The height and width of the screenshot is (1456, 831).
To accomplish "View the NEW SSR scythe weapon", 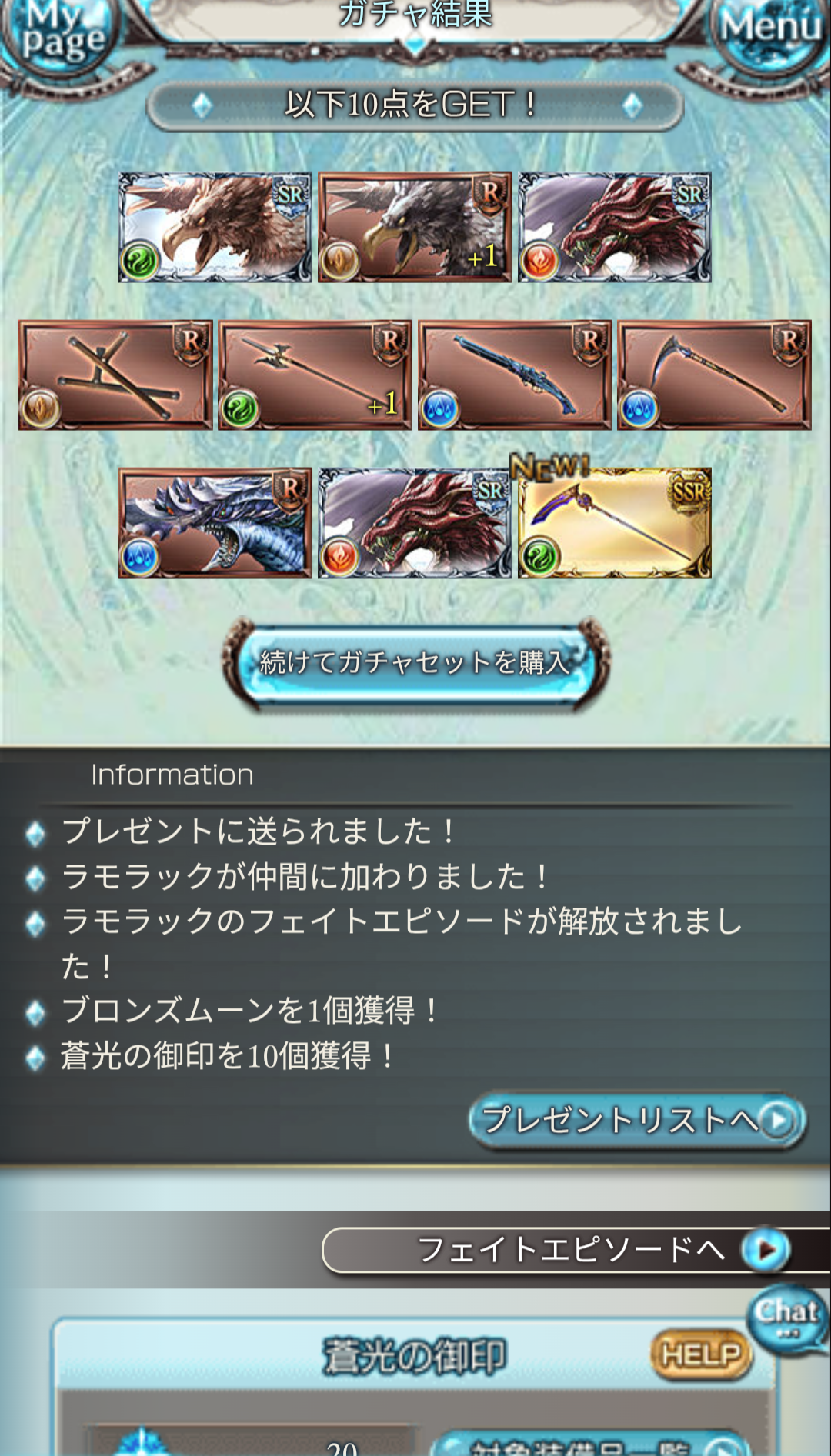I will 614,523.
